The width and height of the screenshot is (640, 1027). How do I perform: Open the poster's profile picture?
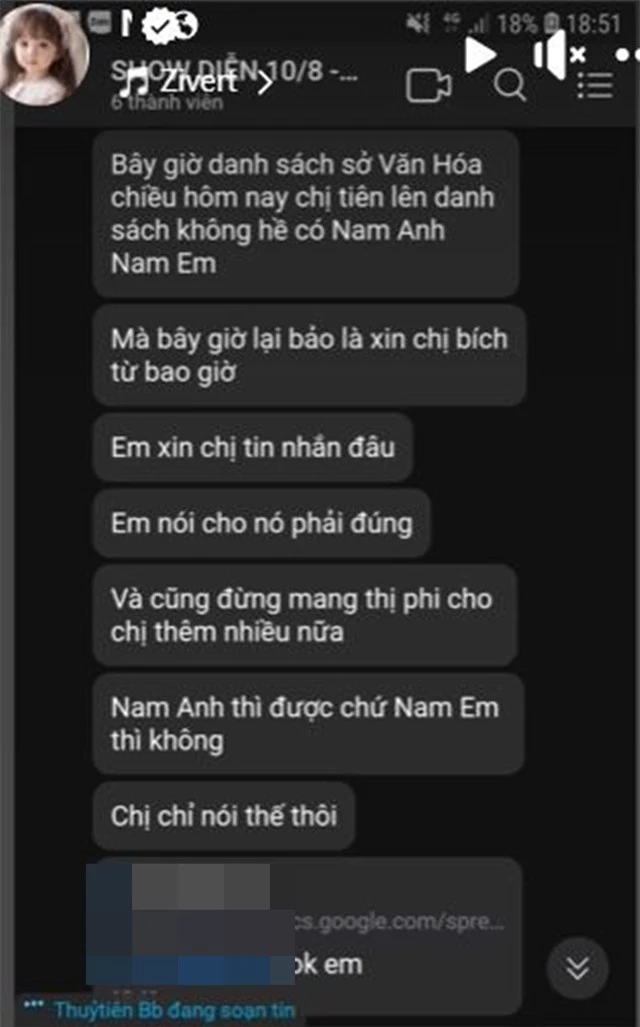(x=43, y=52)
